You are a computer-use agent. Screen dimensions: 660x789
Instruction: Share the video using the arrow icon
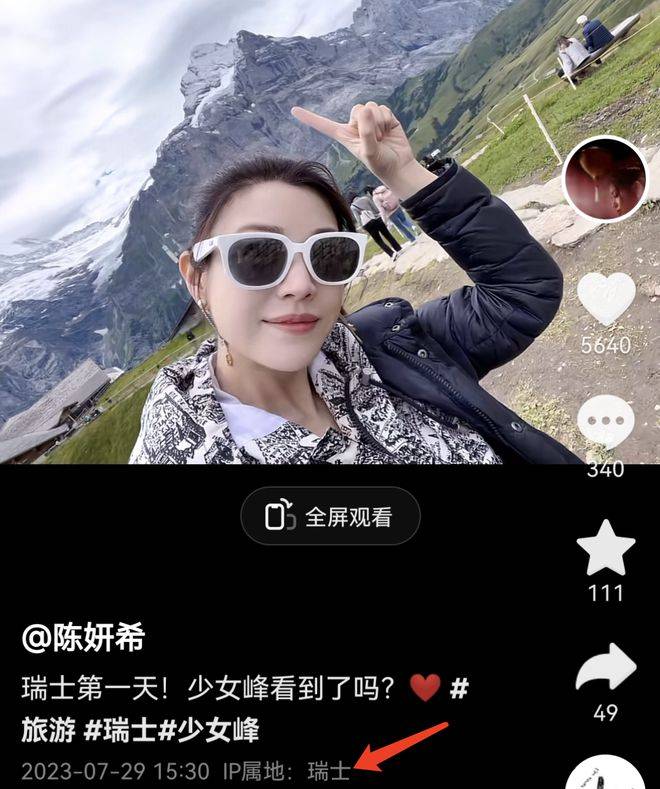click(606, 668)
